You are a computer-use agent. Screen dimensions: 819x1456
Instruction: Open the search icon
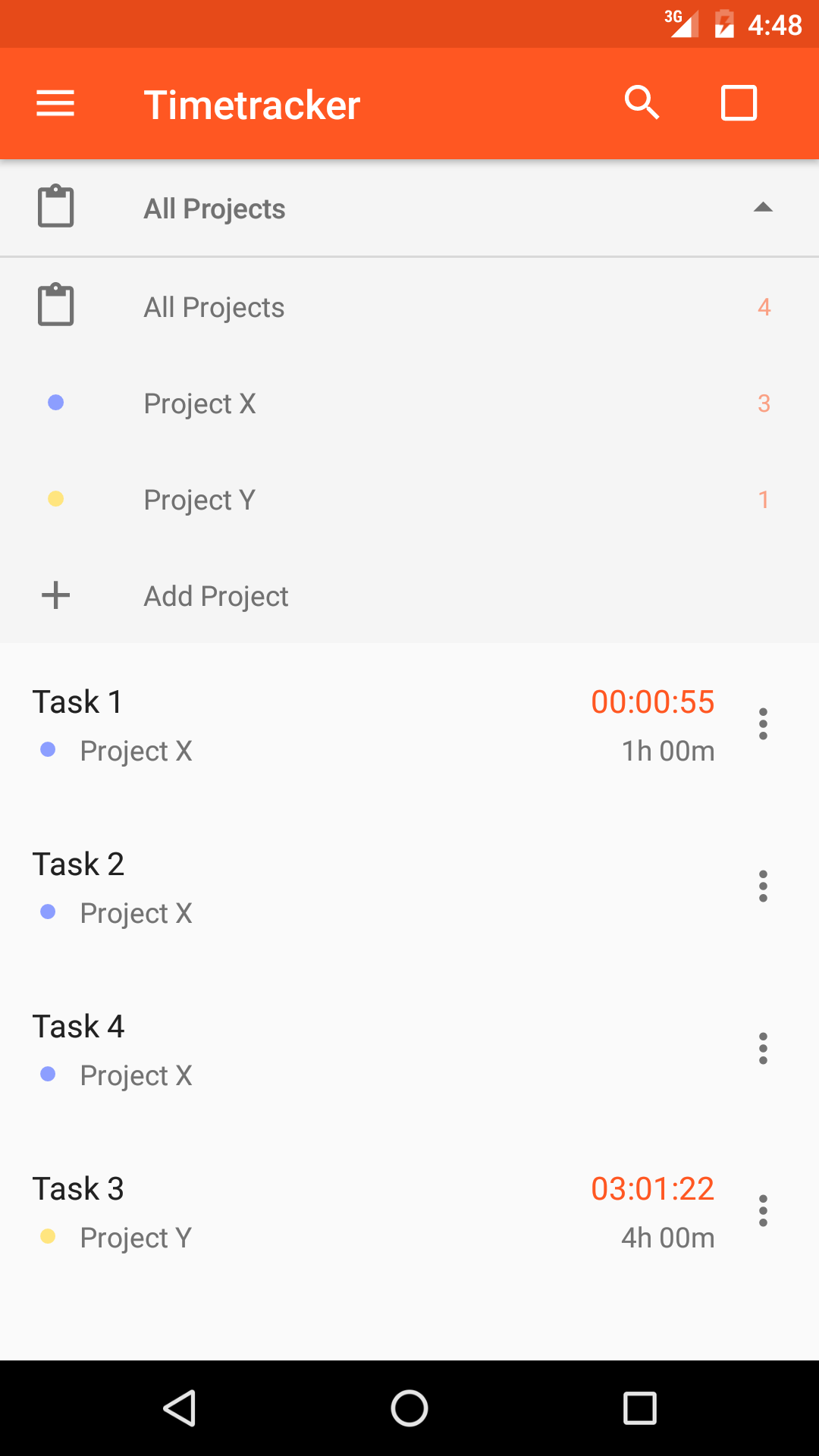click(x=642, y=103)
